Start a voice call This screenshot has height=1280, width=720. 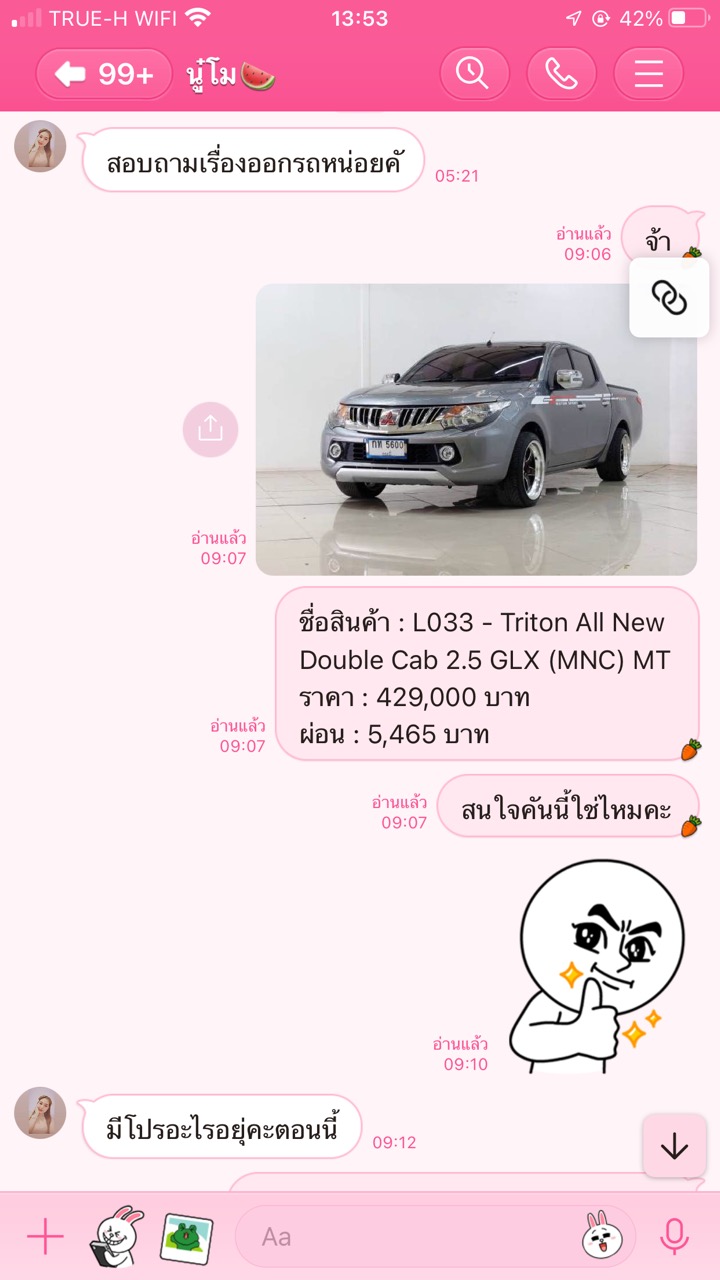tap(561, 74)
